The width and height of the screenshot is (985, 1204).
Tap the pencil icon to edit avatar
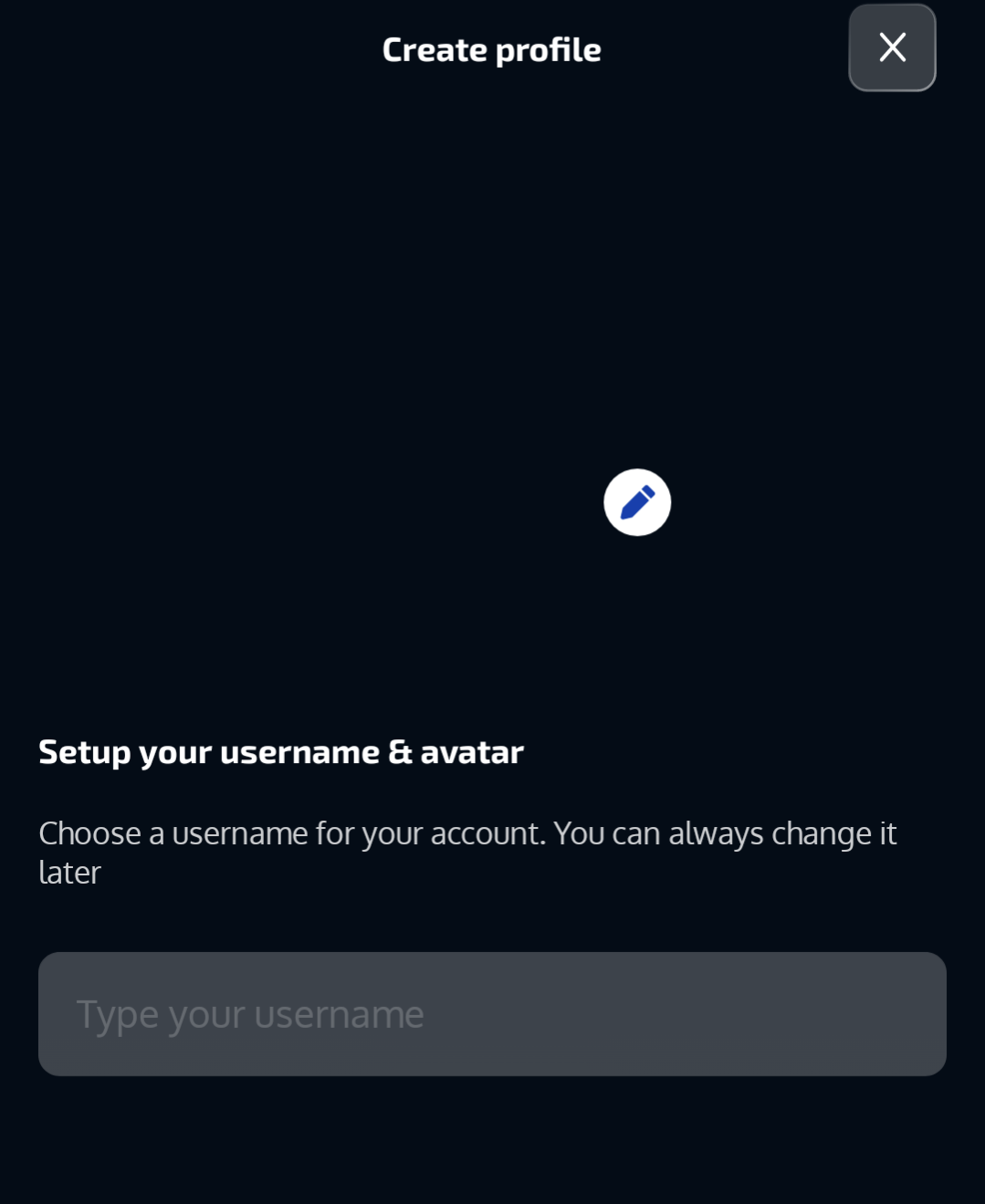click(x=637, y=502)
